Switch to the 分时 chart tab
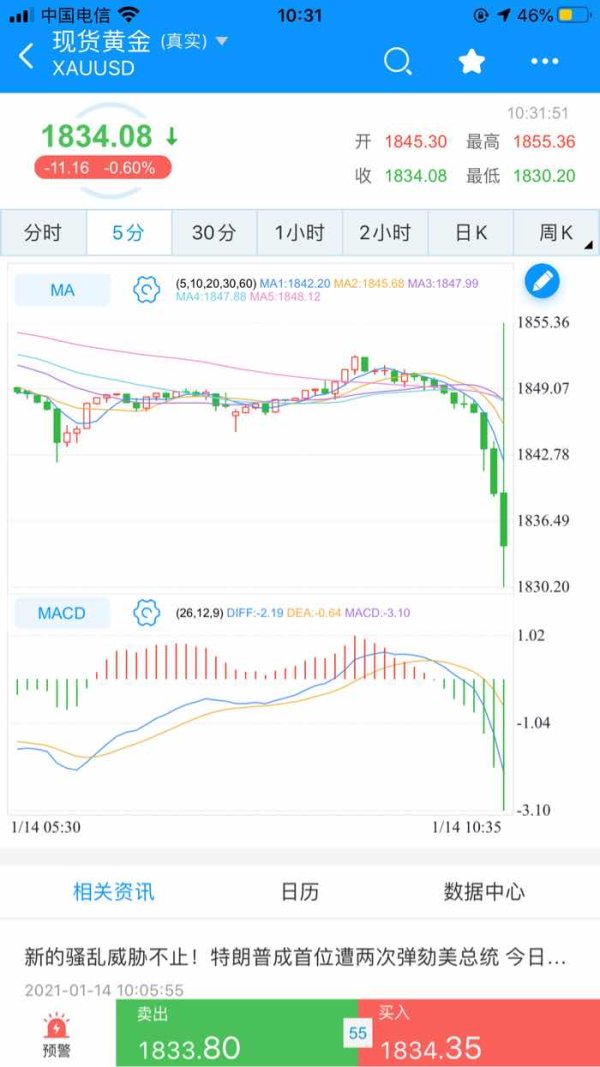 [44, 233]
